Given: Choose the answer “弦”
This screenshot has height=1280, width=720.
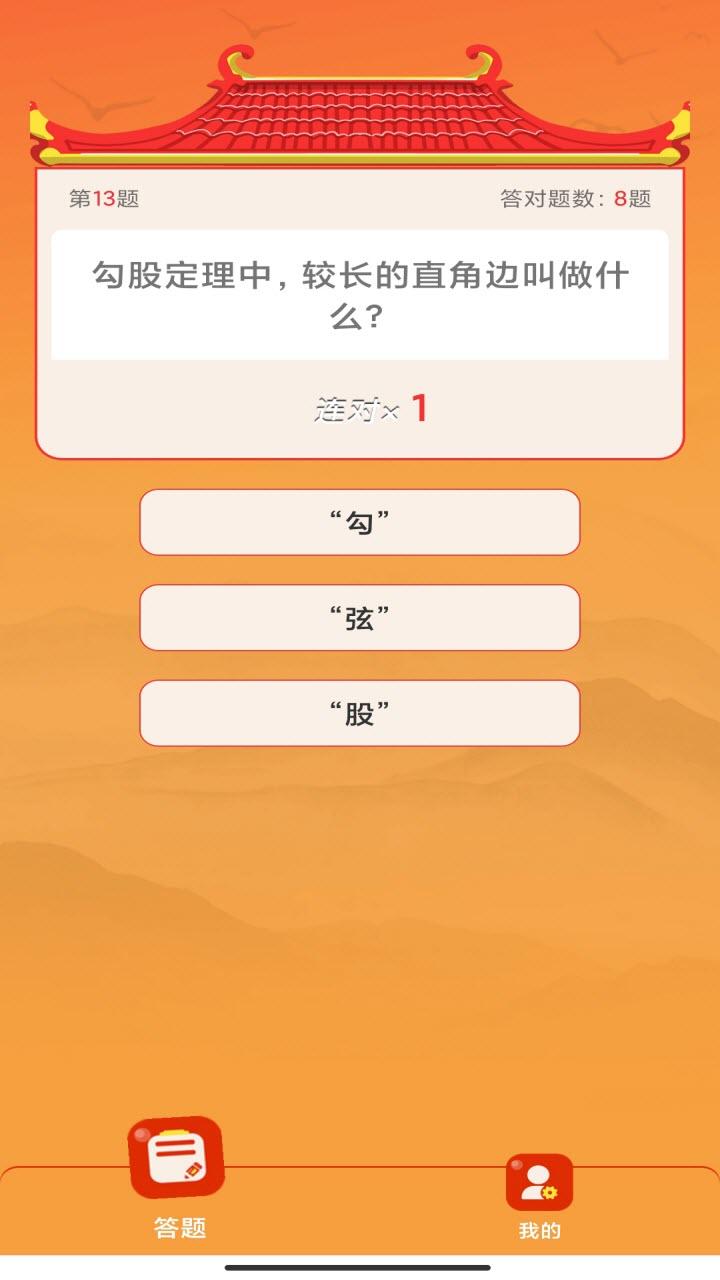Looking at the screenshot, I should click(360, 617).
